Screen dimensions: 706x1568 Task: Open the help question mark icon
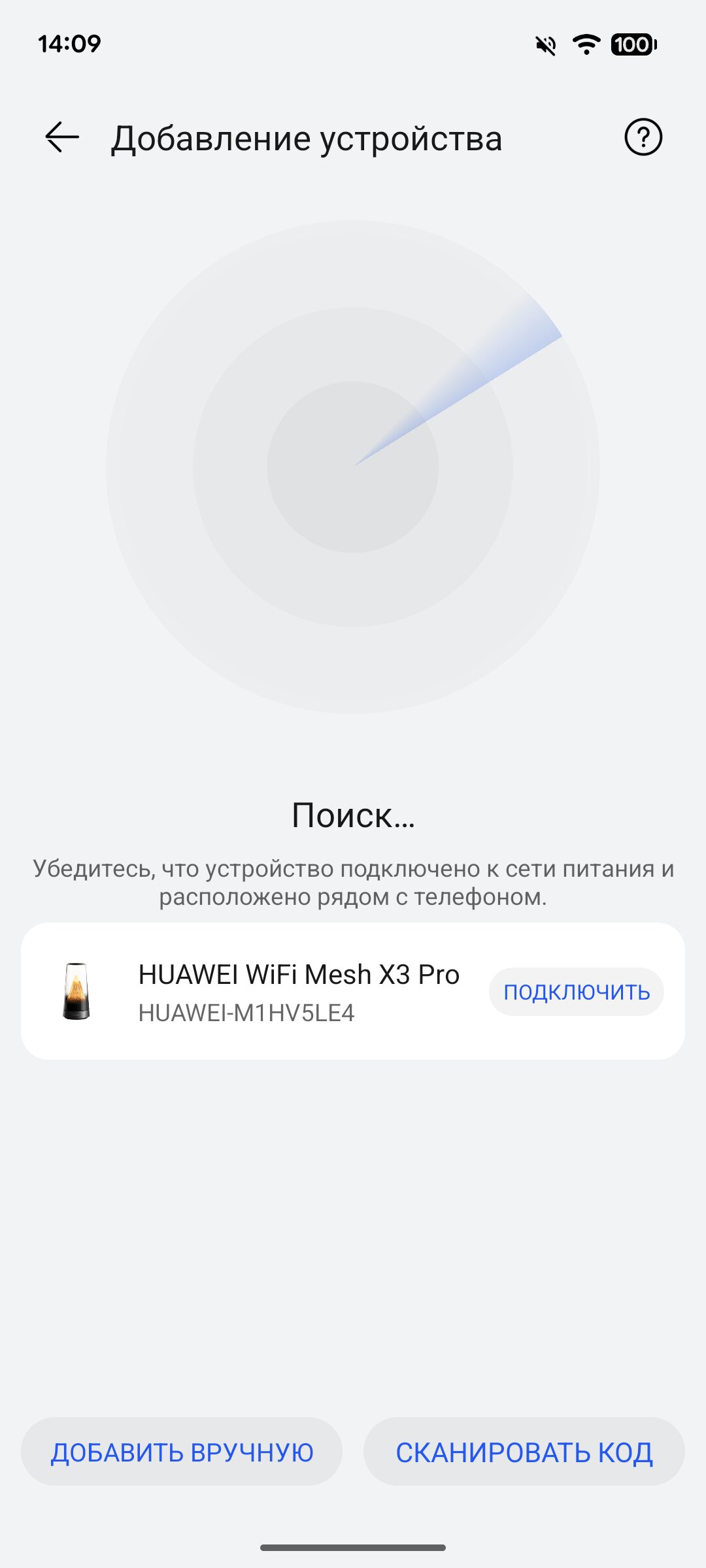[643, 137]
